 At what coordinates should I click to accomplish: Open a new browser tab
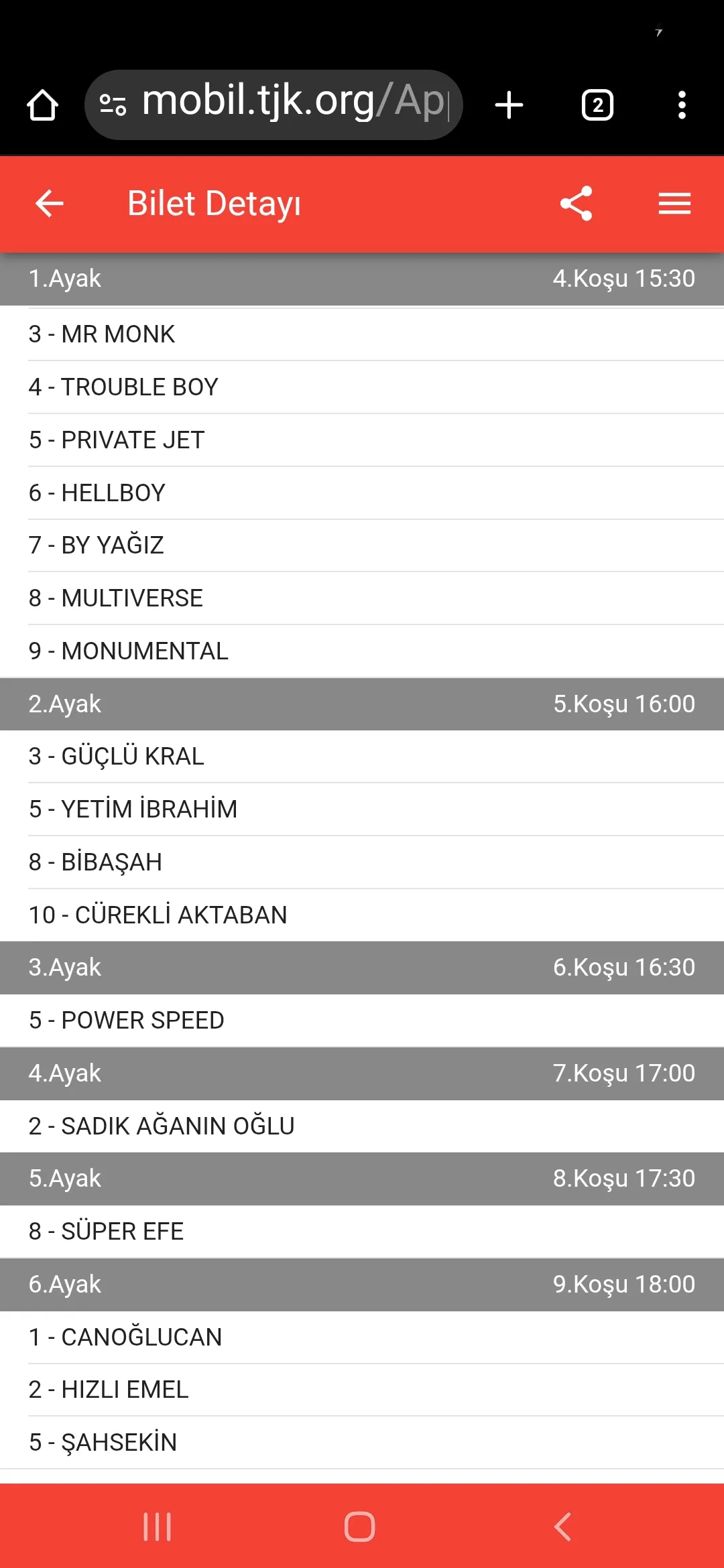509,105
